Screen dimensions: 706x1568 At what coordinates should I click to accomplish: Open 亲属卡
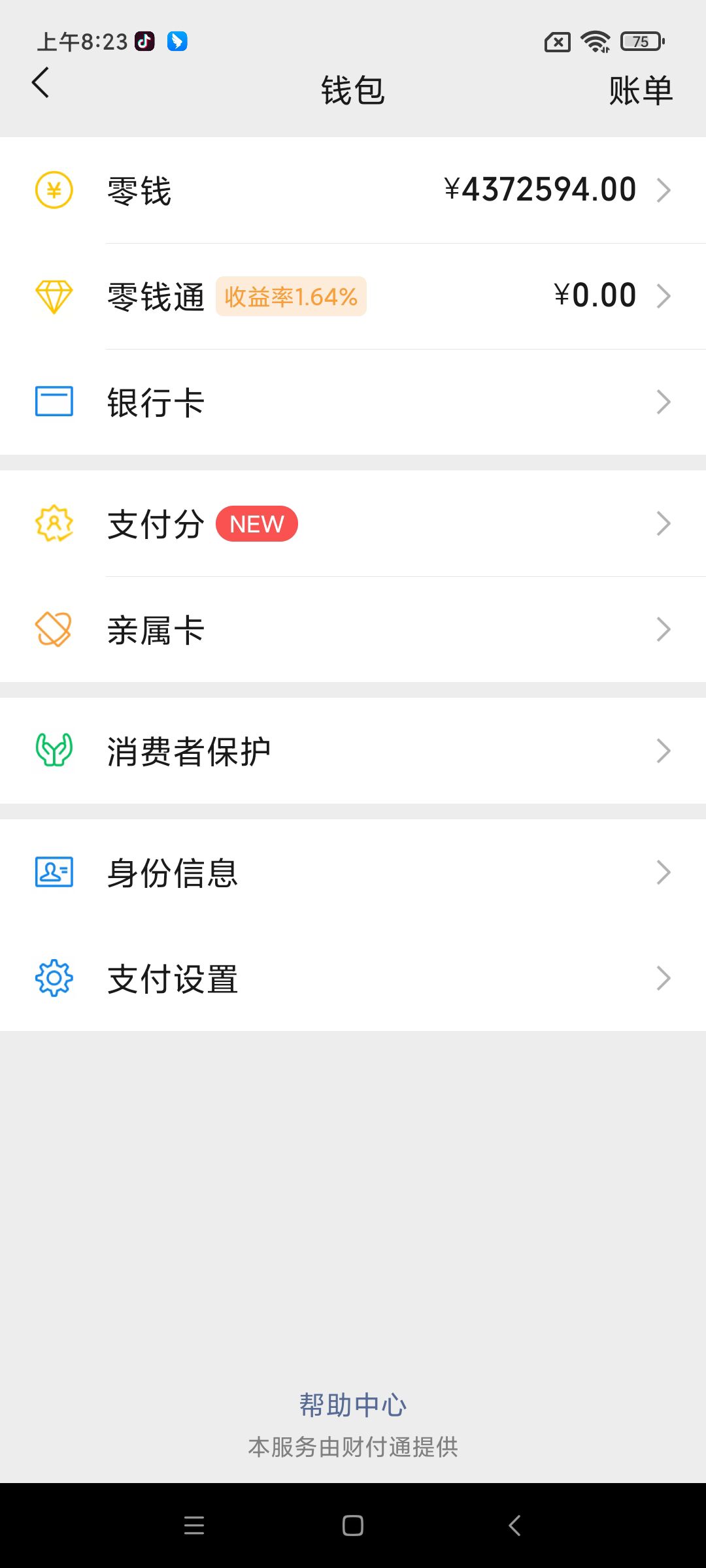[x=353, y=629]
